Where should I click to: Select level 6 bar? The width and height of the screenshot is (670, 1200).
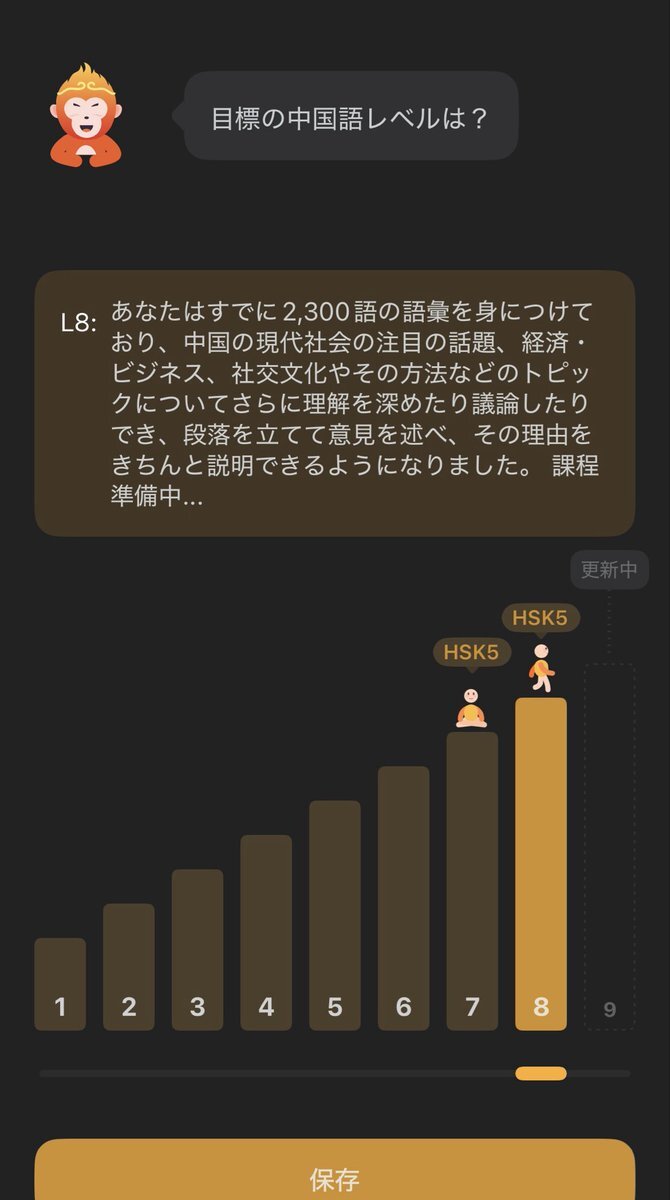[x=403, y=898]
